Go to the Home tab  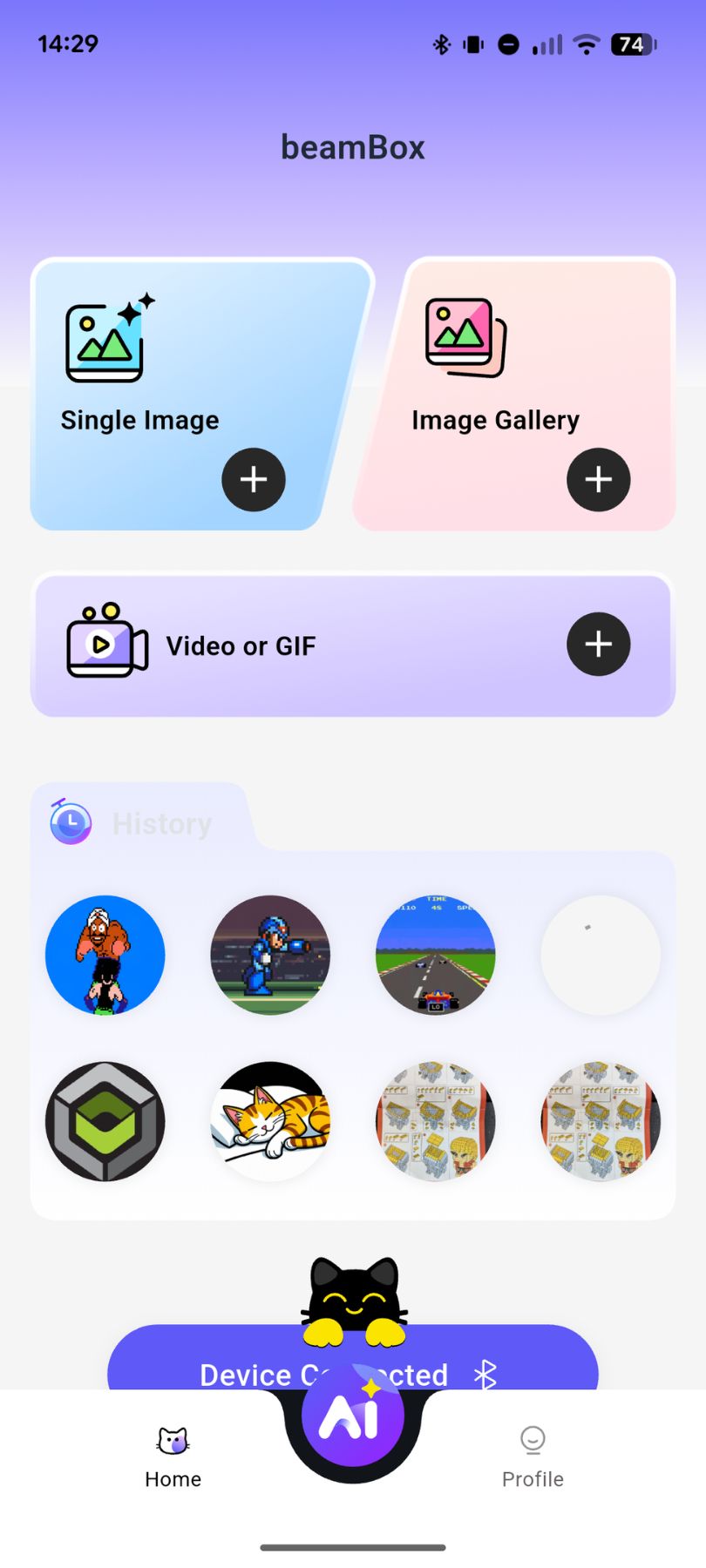pos(173,1456)
